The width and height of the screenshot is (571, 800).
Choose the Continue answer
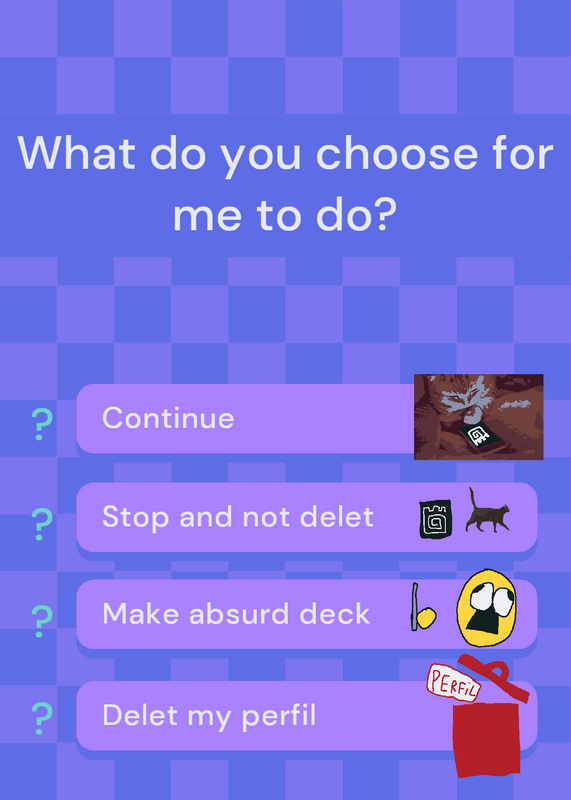(x=306, y=418)
